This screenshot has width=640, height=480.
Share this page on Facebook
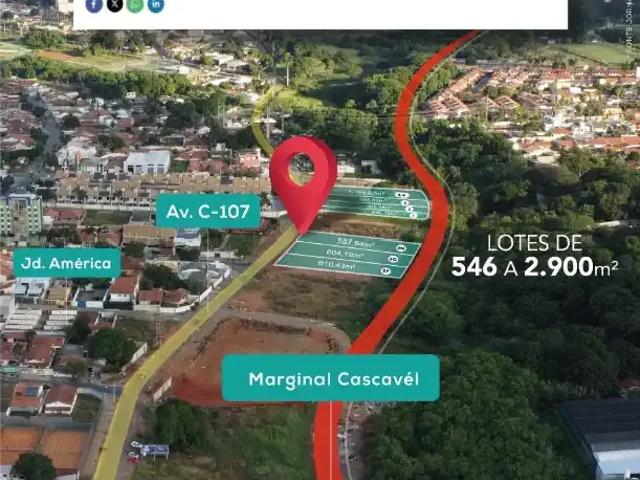94,5
